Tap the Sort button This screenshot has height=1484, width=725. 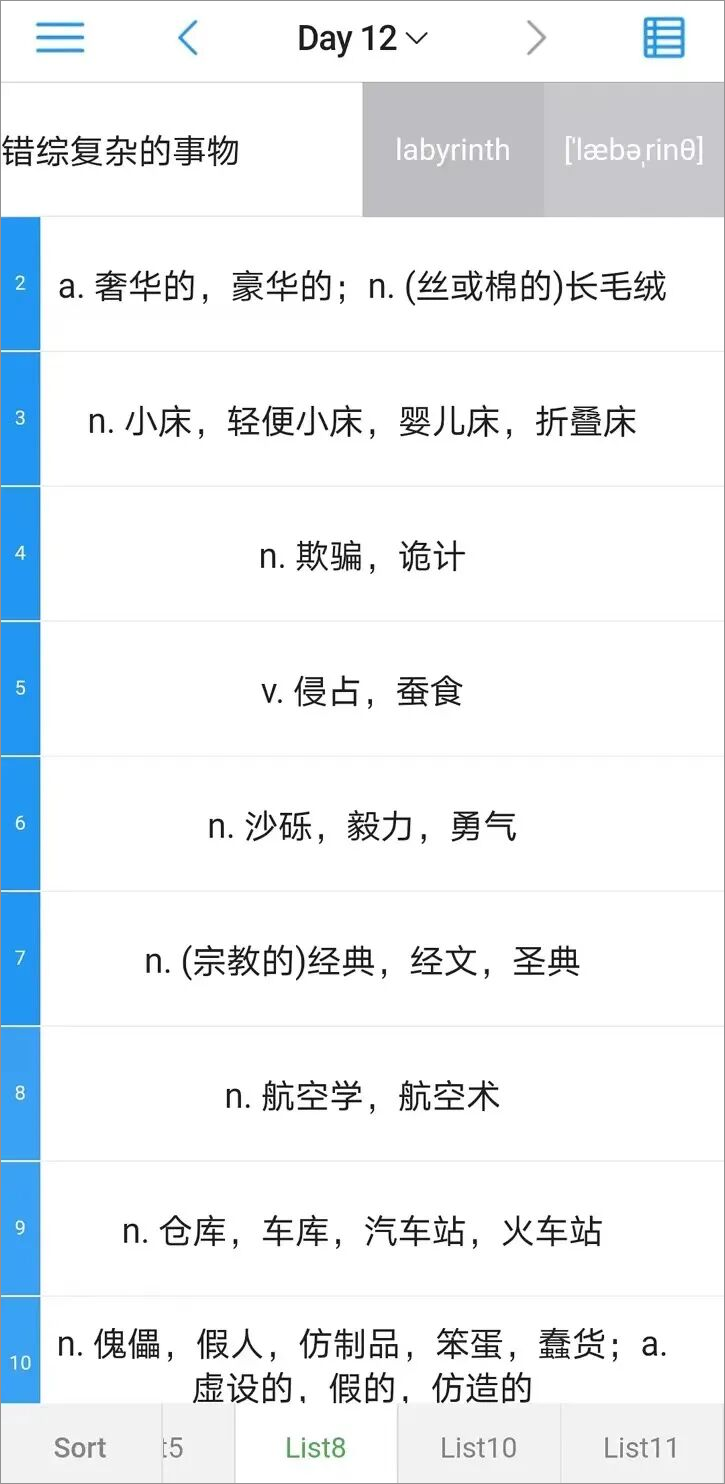click(80, 1446)
